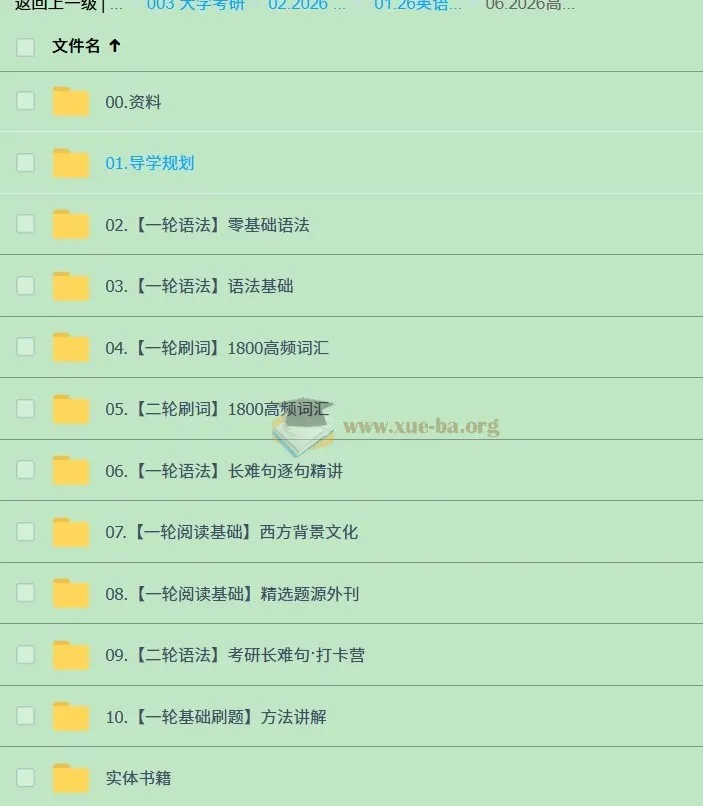The height and width of the screenshot is (806, 703).
Task: Mark the checkbox for 08.【一轮阅读基础】精选题源外刊
Action: pyautogui.click(x=25, y=593)
